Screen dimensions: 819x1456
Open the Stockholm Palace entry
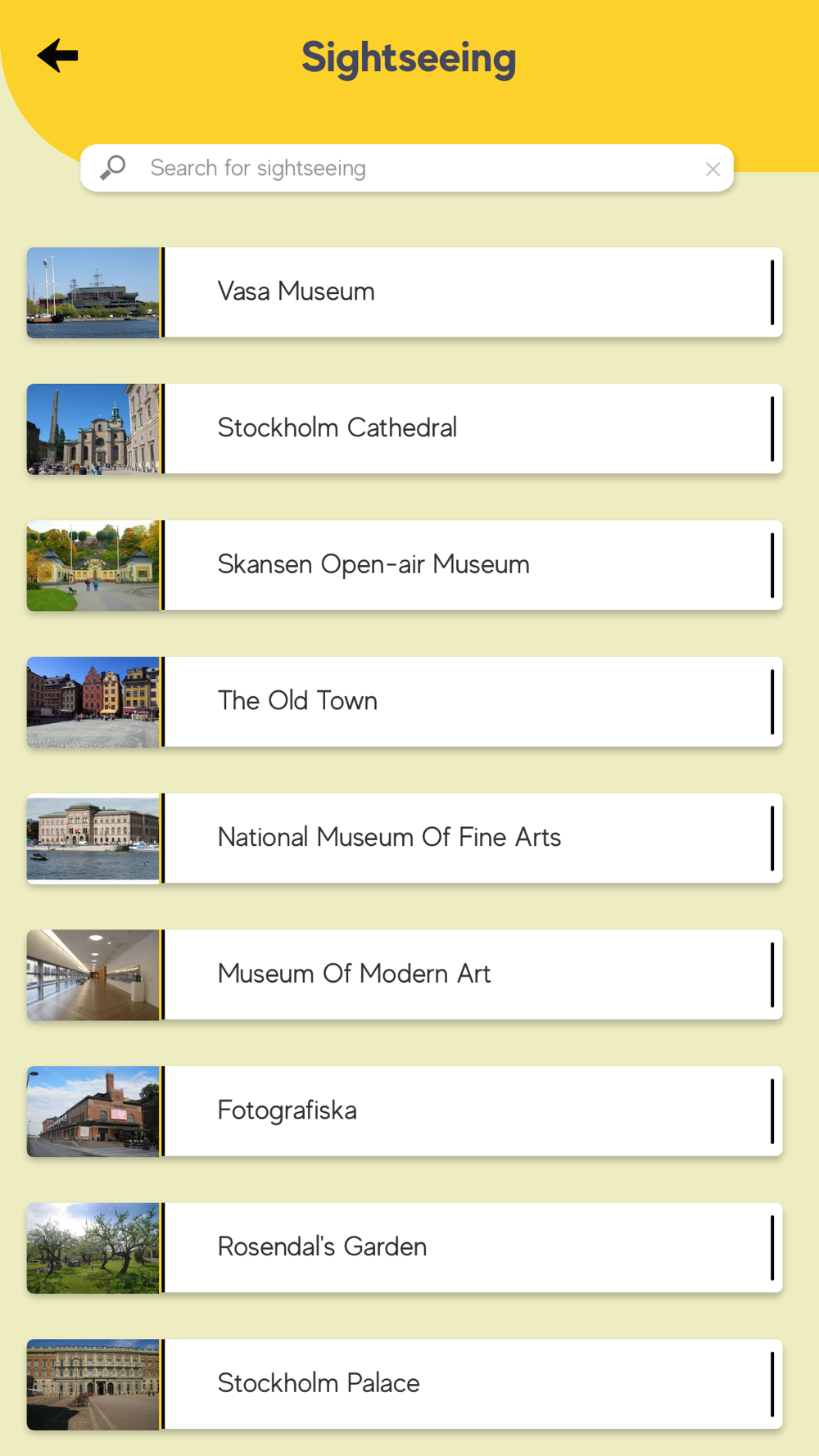tap(405, 1384)
